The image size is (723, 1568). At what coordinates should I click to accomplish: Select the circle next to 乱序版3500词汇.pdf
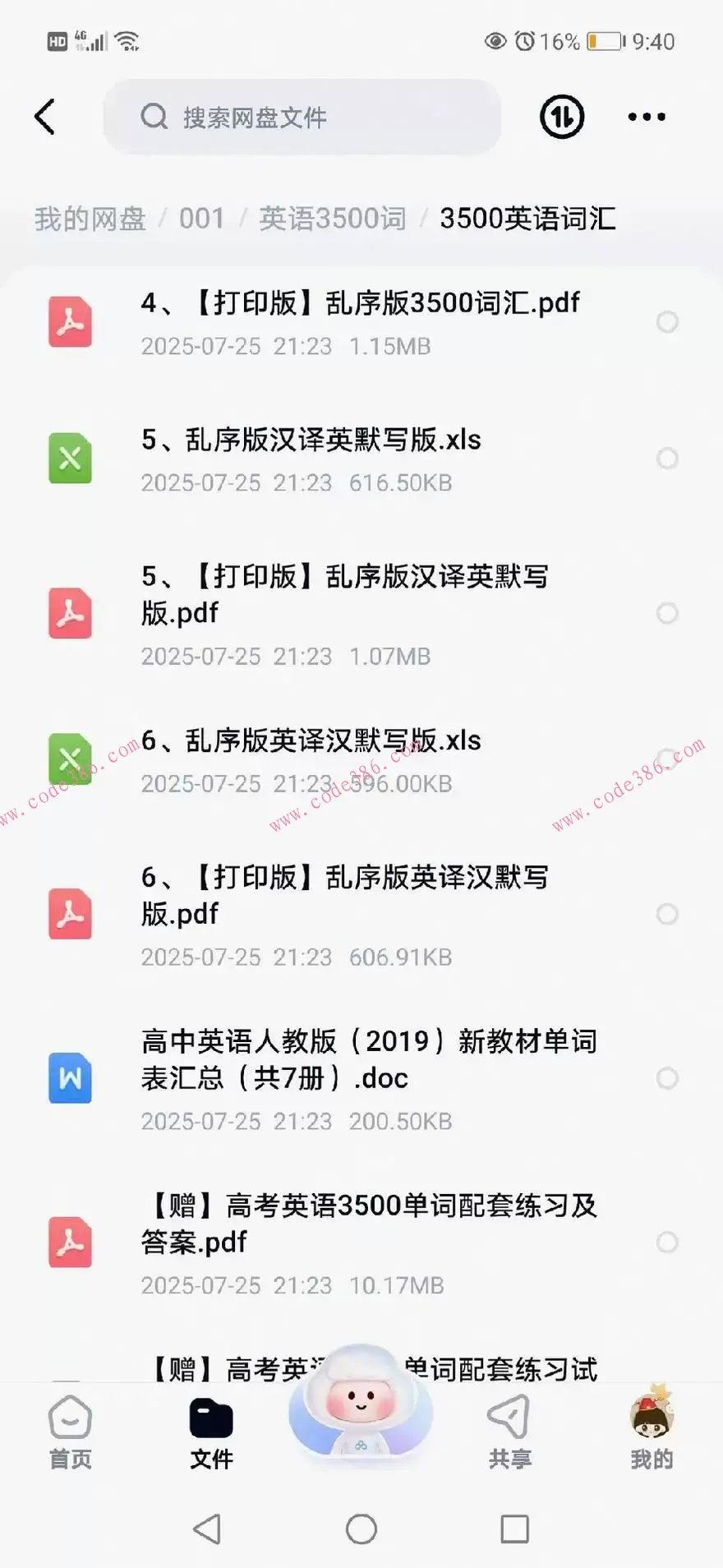[x=667, y=322]
